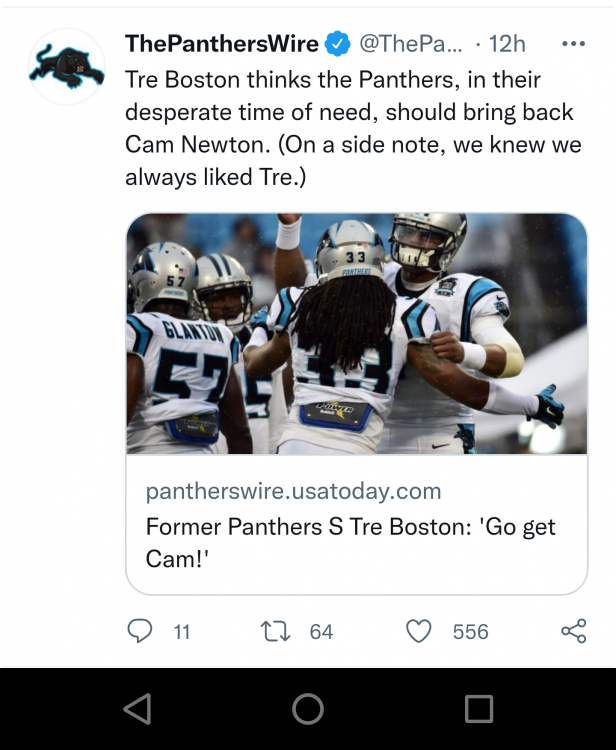Image resolution: width=616 pixels, height=750 pixels.
Task: Tap the system home button
Action: click(308, 709)
